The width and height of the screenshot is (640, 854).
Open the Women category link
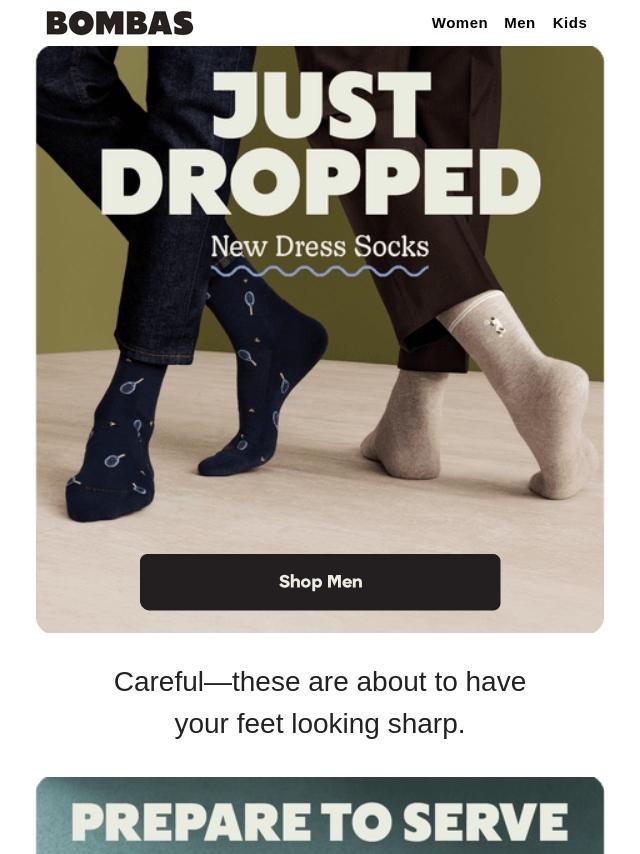click(x=459, y=23)
